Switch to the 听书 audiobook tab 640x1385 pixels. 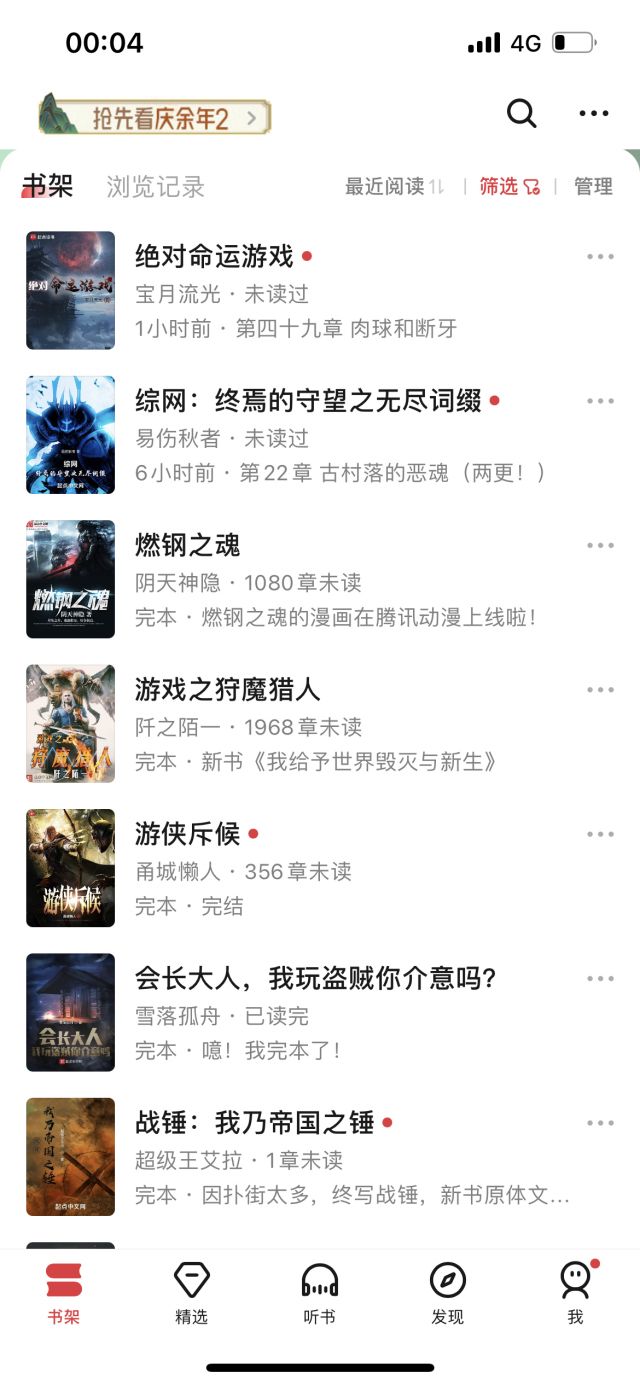(319, 1293)
